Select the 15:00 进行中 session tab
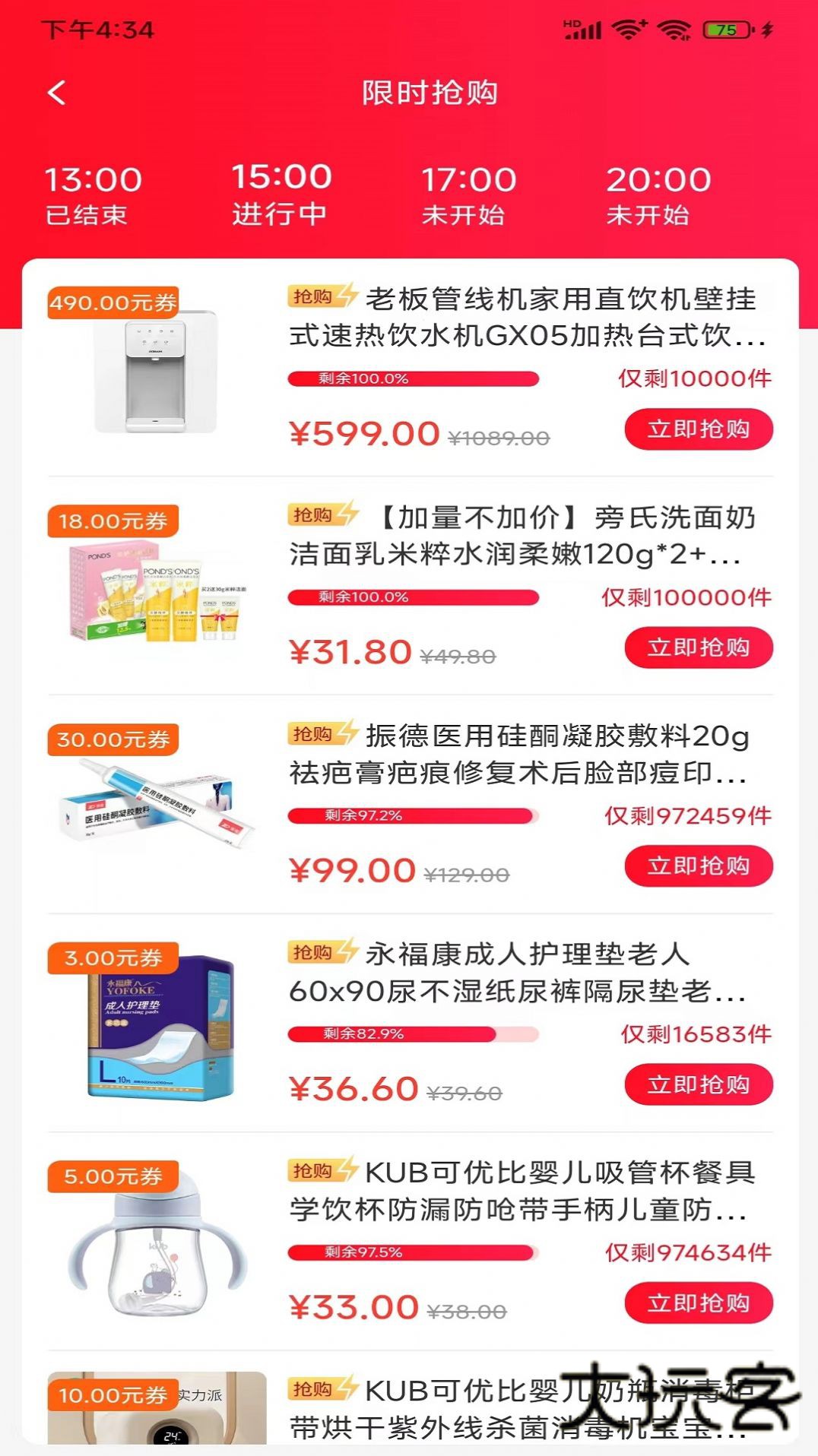Viewport: 818px width, 1456px height. point(282,194)
